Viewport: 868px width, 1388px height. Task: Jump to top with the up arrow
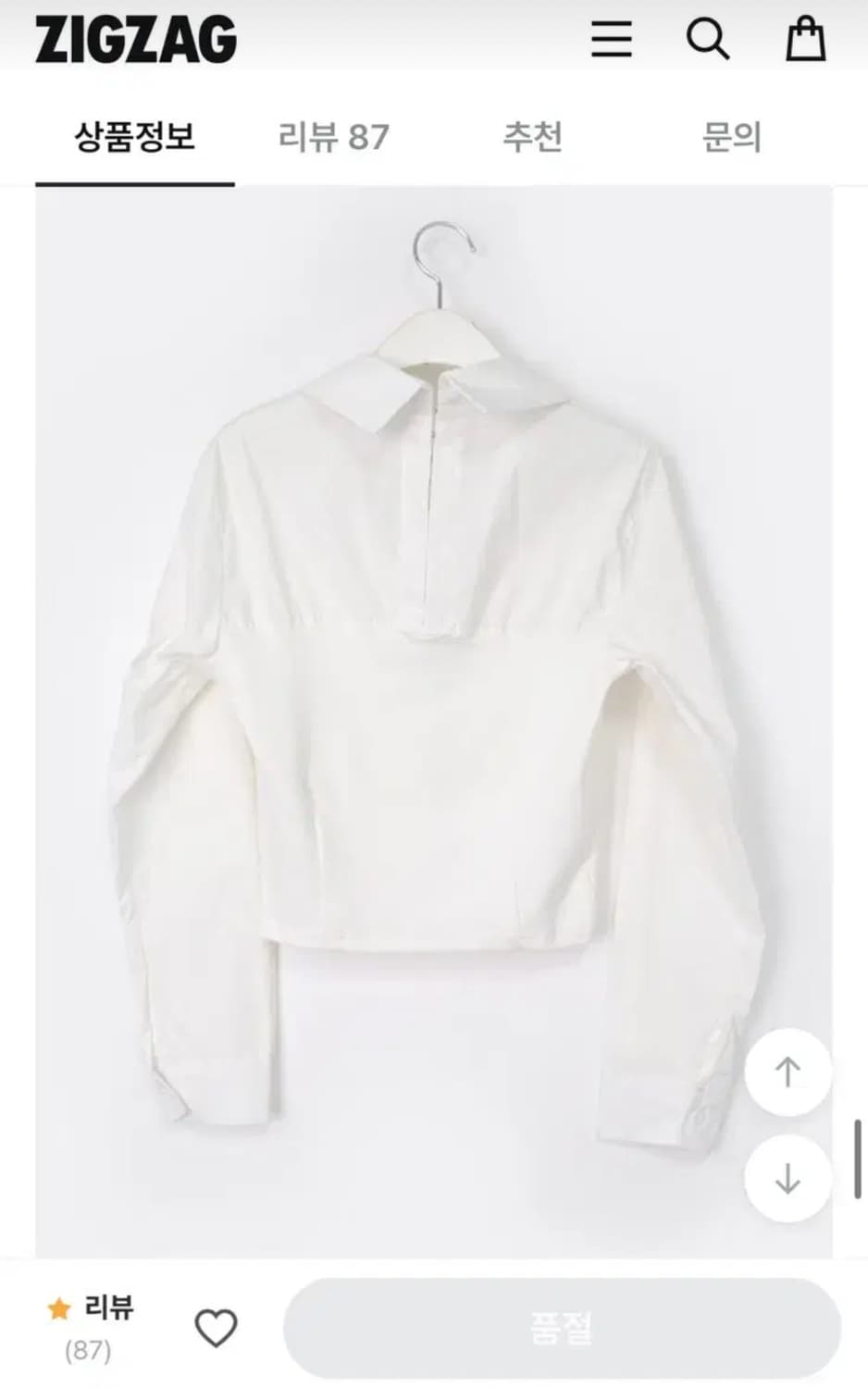pos(787,1072)
